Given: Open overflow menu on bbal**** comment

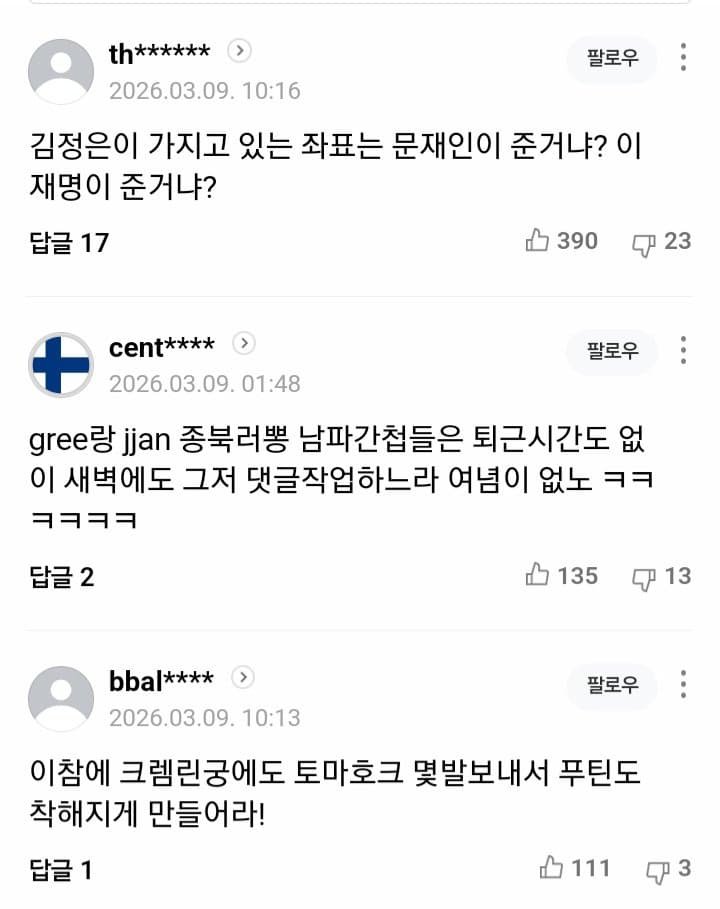Looking at the screenshot, I should point(683,684).
